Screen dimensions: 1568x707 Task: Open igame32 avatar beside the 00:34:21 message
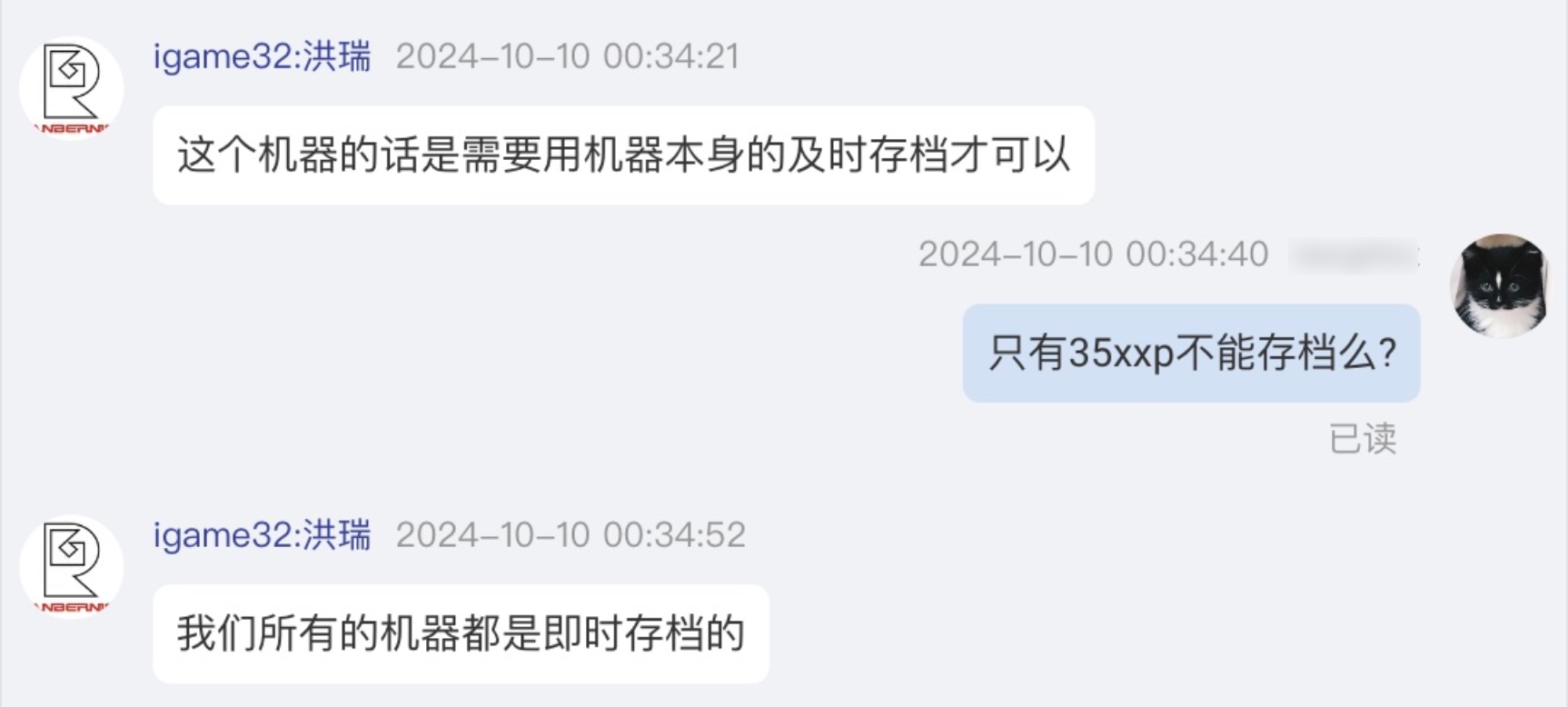point(71,88)
